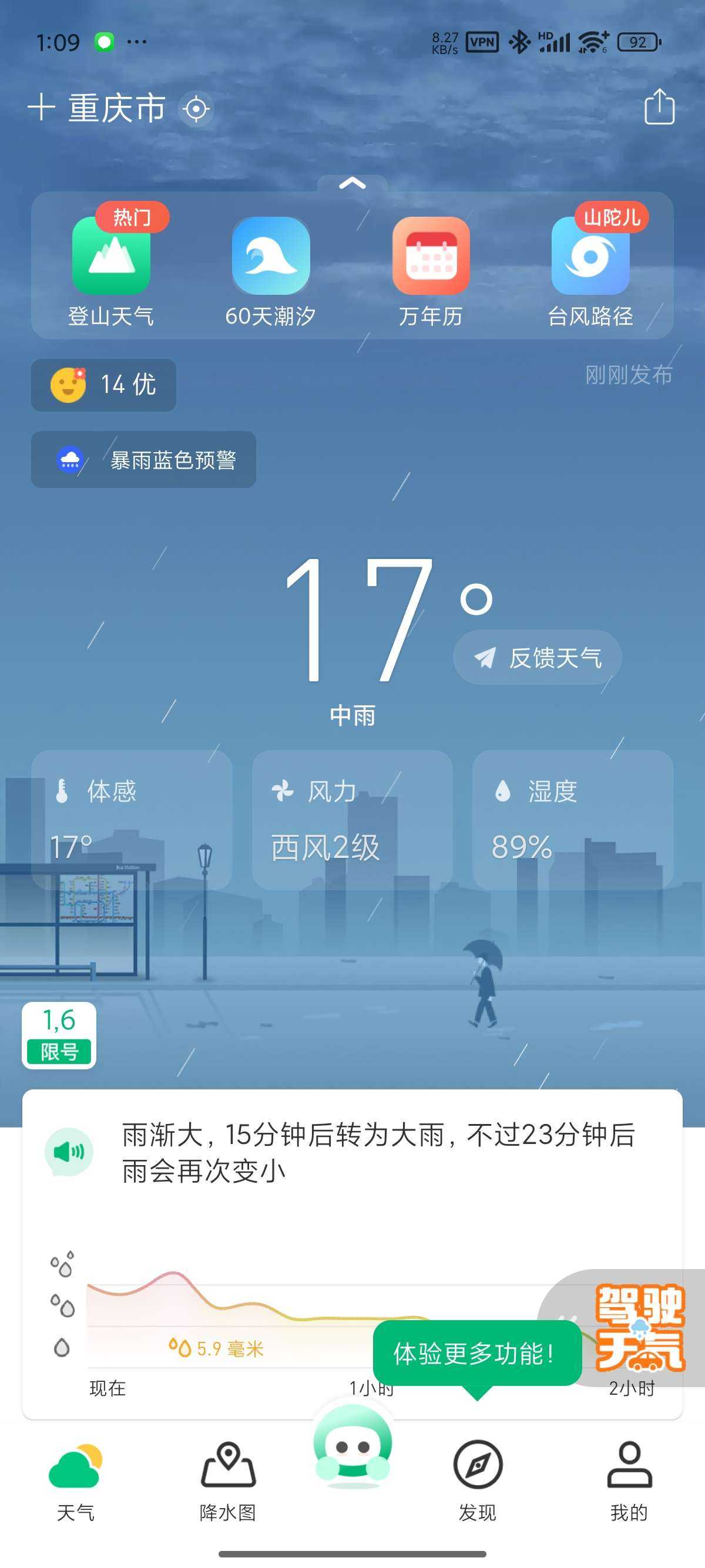Open the 风力 wind card
Image resolution: width=705 pixels, height=1568 pixels.
point(352,819)
